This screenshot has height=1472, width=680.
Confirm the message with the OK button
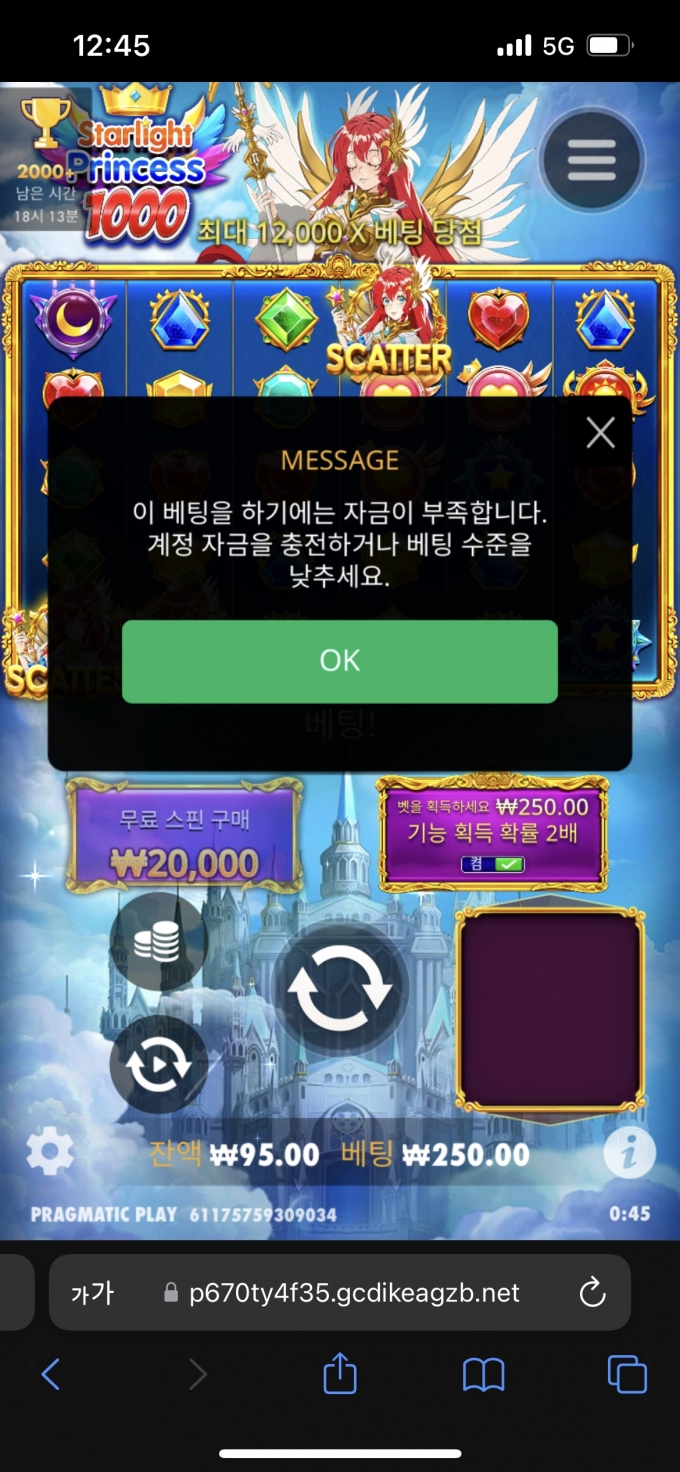point(339,661)
